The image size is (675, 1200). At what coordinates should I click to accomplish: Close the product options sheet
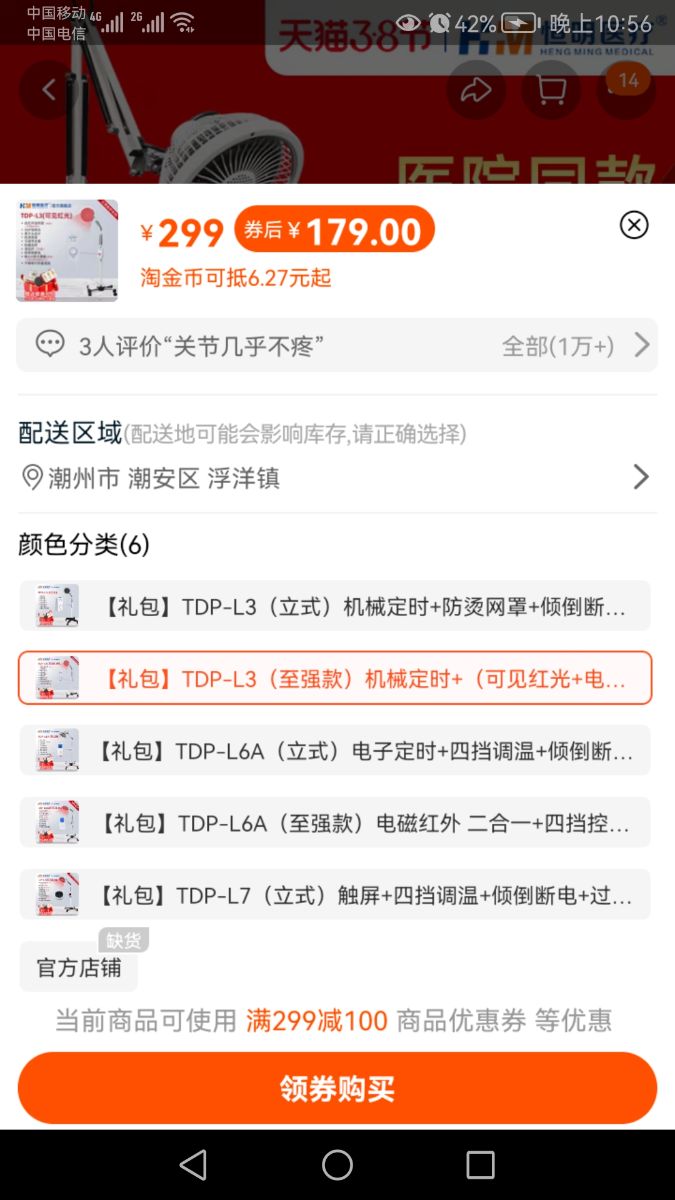click(634, 225)
